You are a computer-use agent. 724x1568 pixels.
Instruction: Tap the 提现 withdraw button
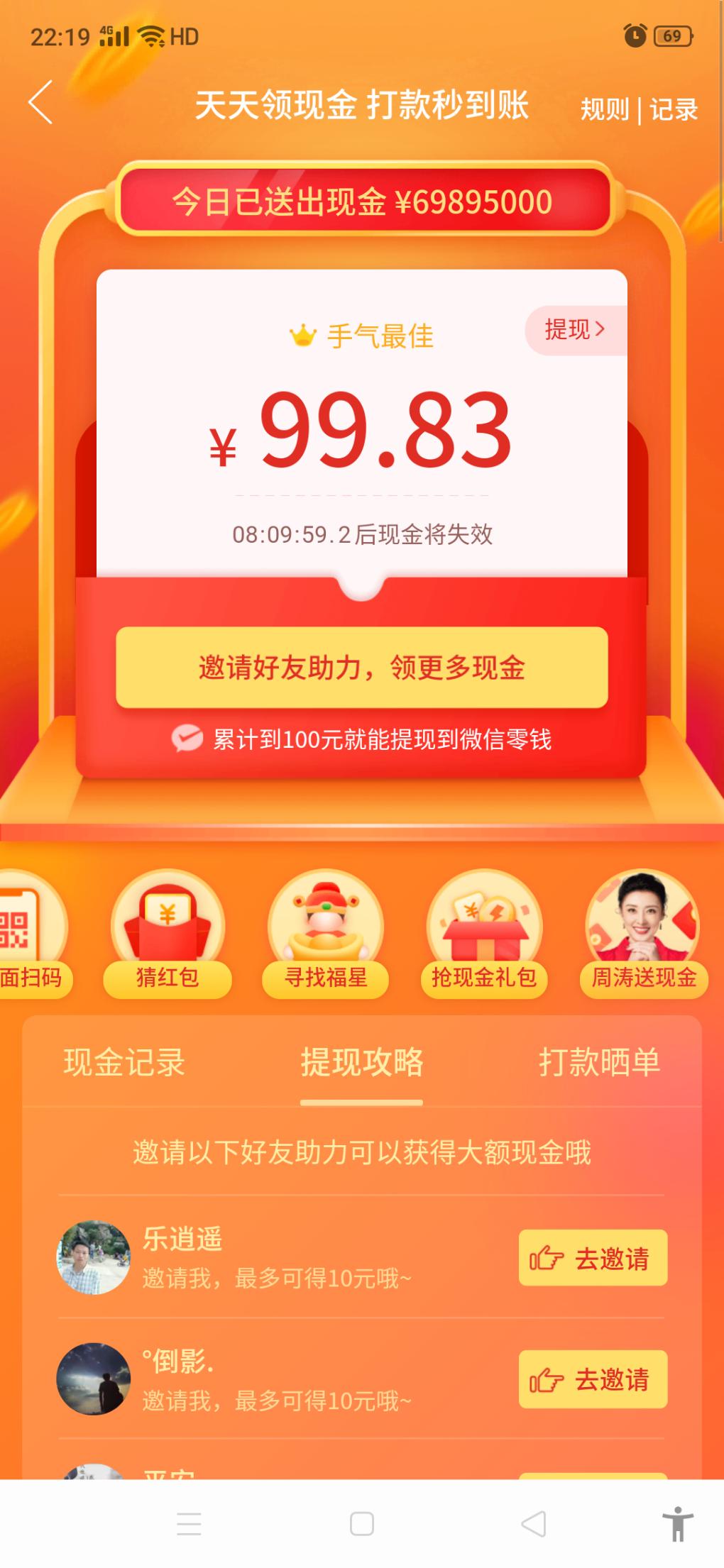click(575, 330)
